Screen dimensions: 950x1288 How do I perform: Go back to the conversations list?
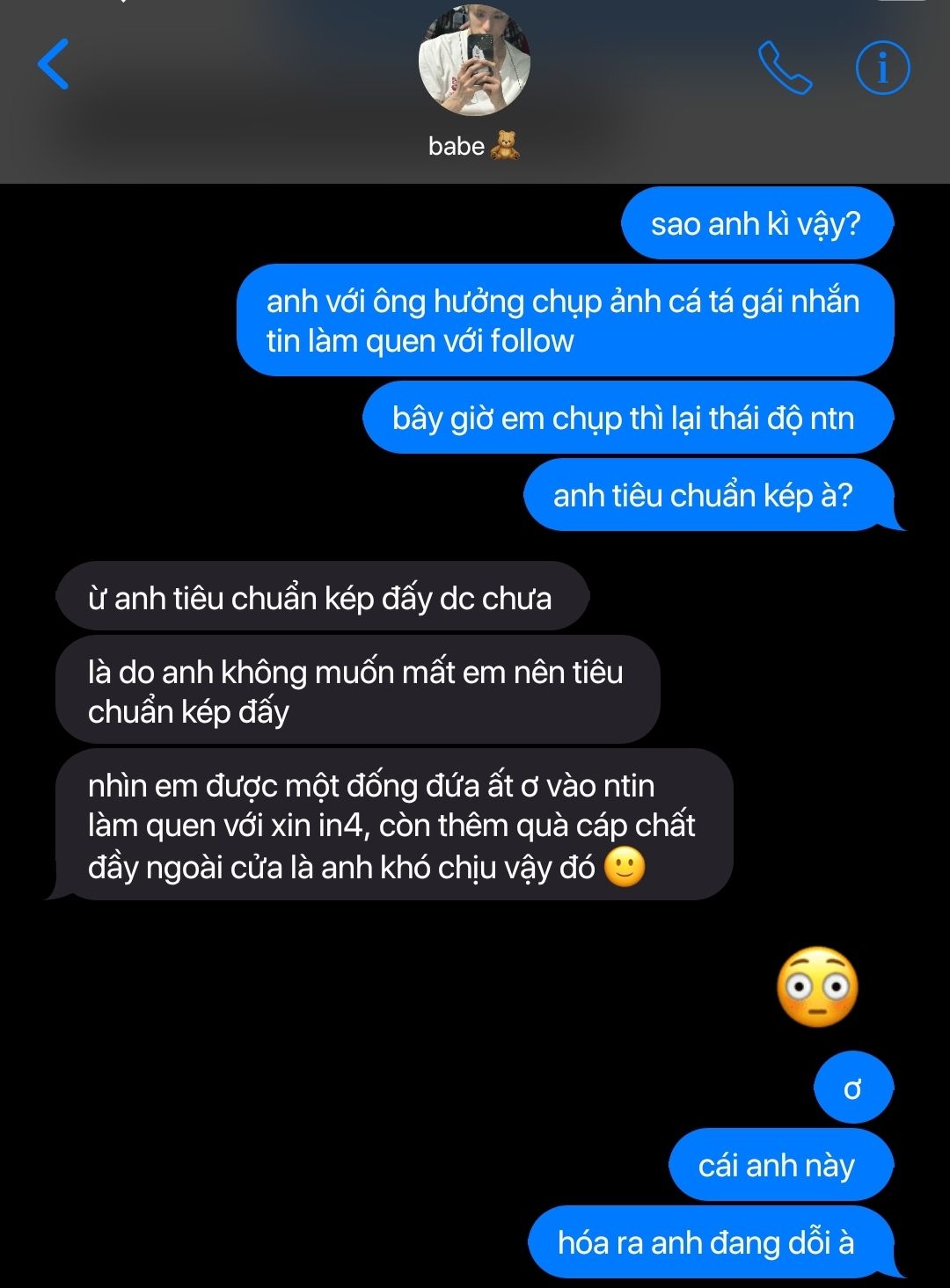[54, 64]
